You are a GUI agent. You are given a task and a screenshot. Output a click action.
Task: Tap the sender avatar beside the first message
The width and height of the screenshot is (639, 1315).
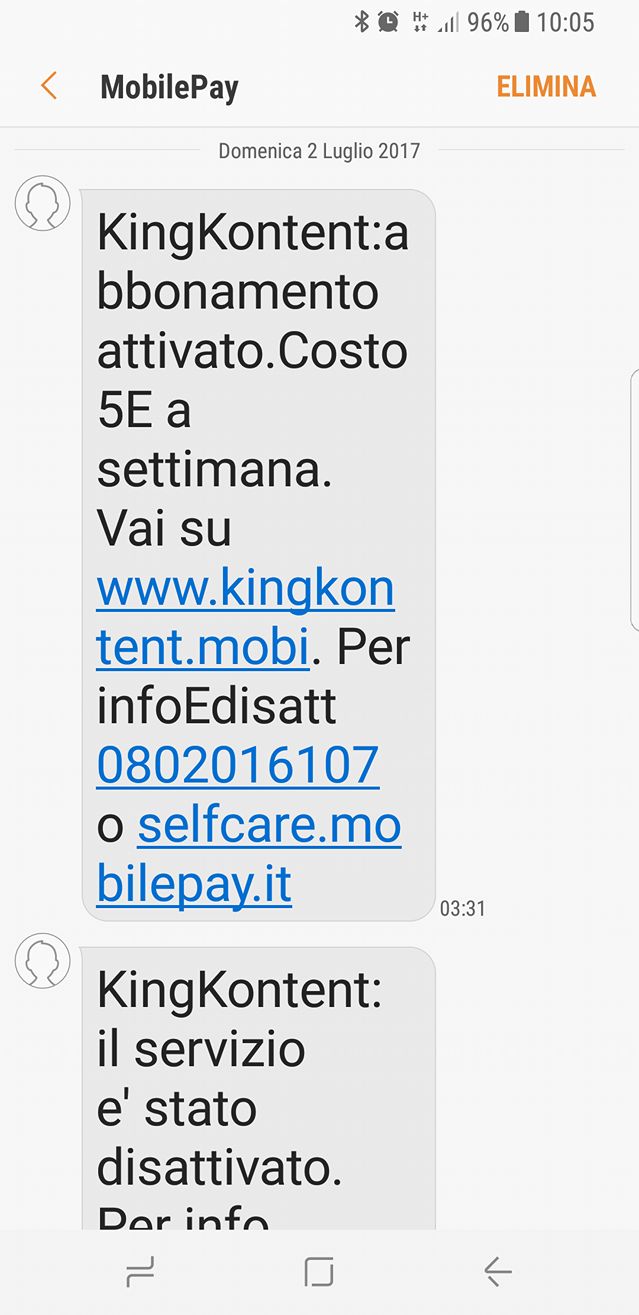(42, 203)
